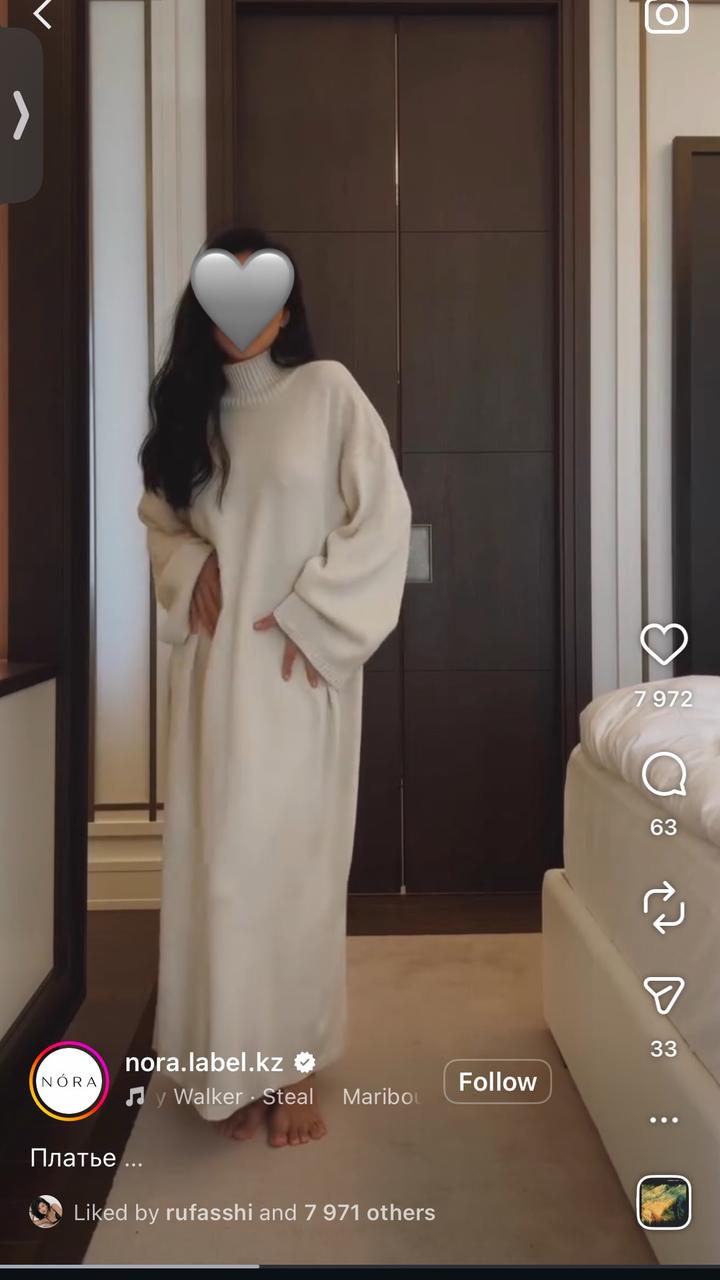720x1280 pixels.
Task: Expand the side panel chevron handle
Action: (x=20, y=115)
